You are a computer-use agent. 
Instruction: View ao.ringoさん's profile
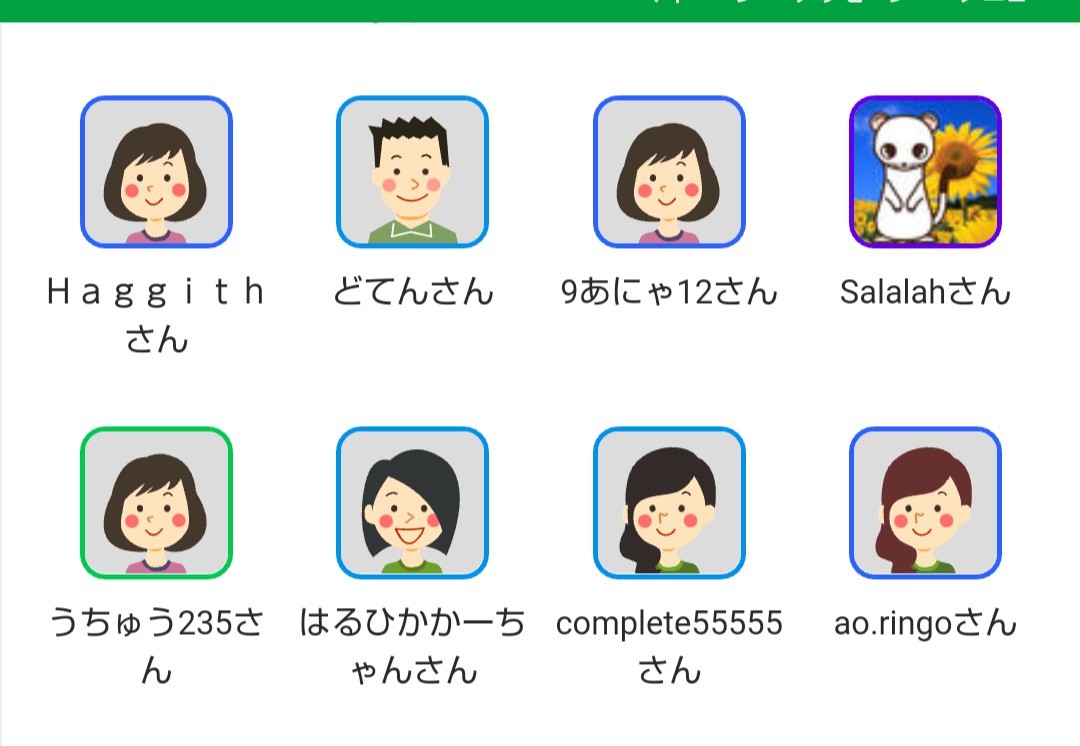pos(925,503)
